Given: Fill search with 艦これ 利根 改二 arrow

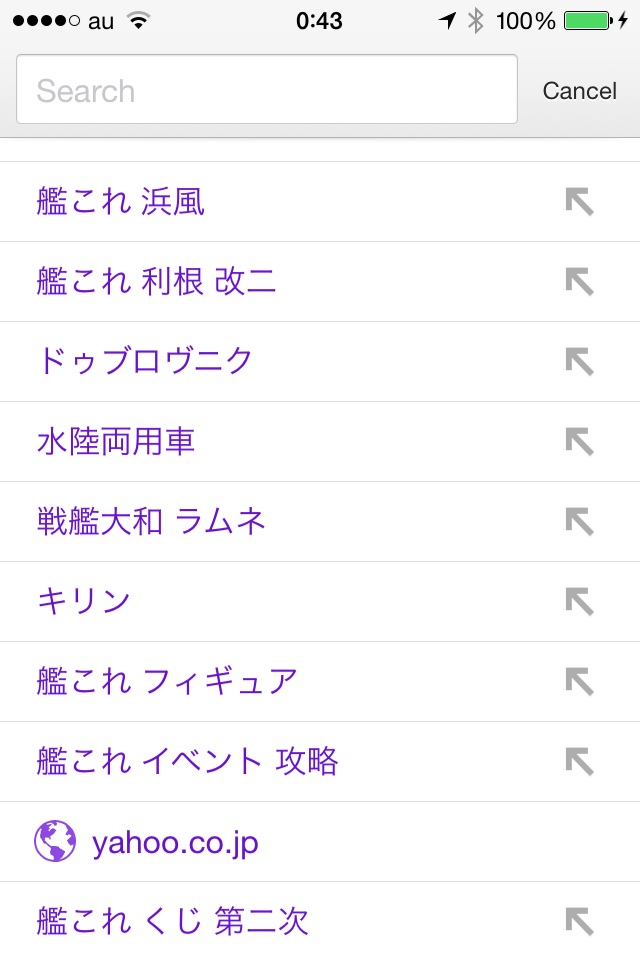Looking at the screenshot, I should coord(579,282).
